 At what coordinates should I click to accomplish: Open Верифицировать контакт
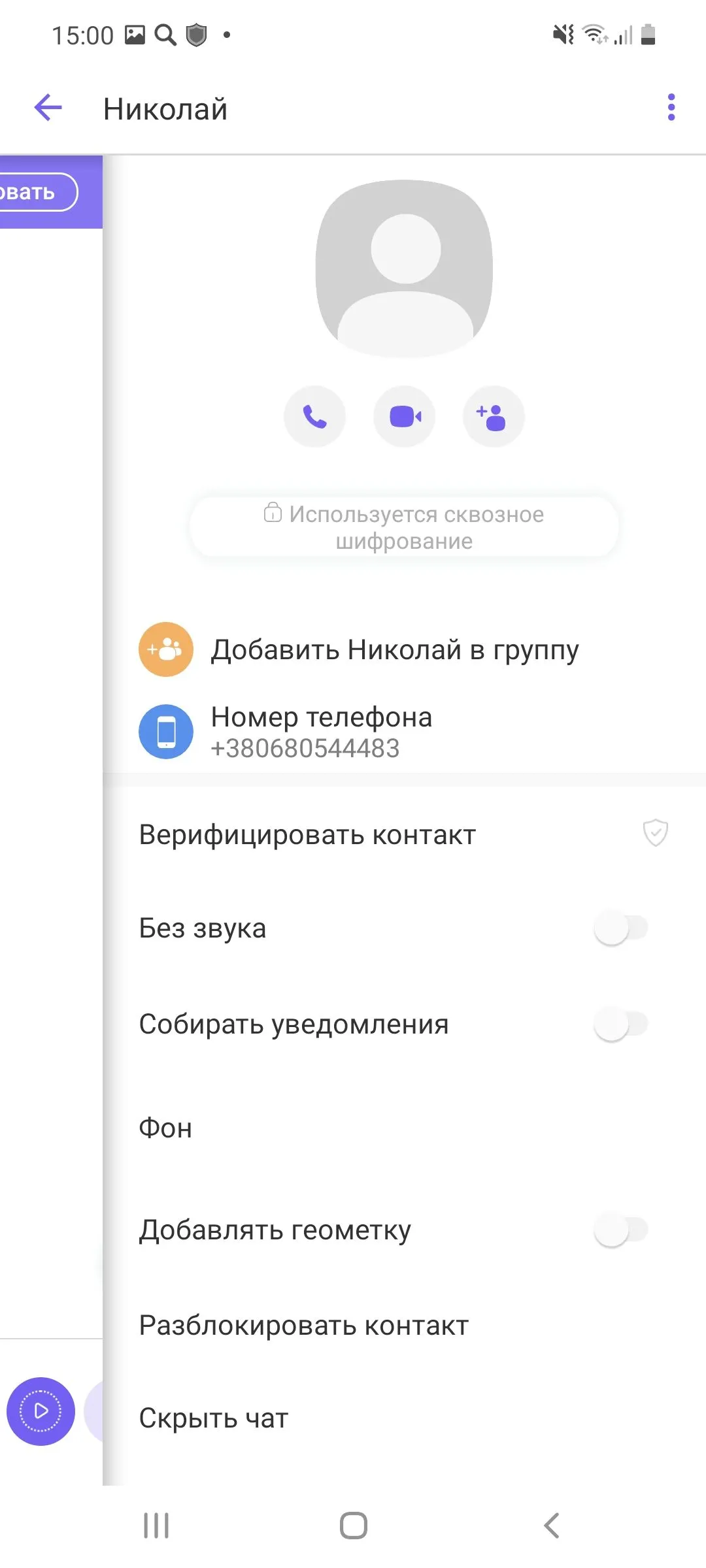coord(307,835)
